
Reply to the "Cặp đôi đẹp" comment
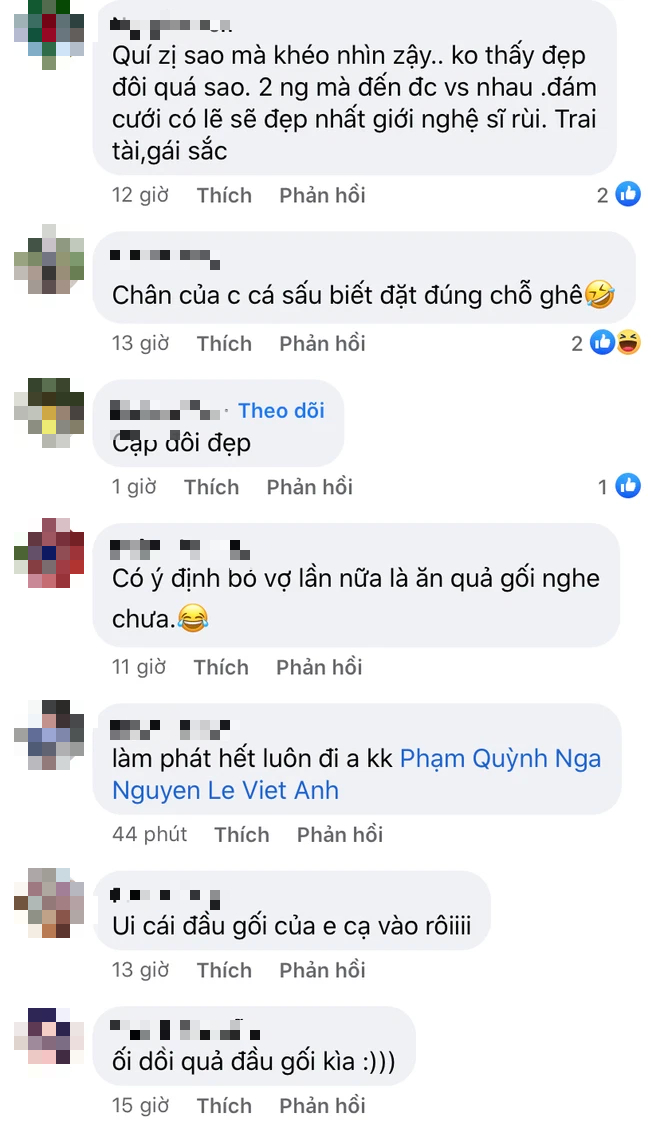309,487
